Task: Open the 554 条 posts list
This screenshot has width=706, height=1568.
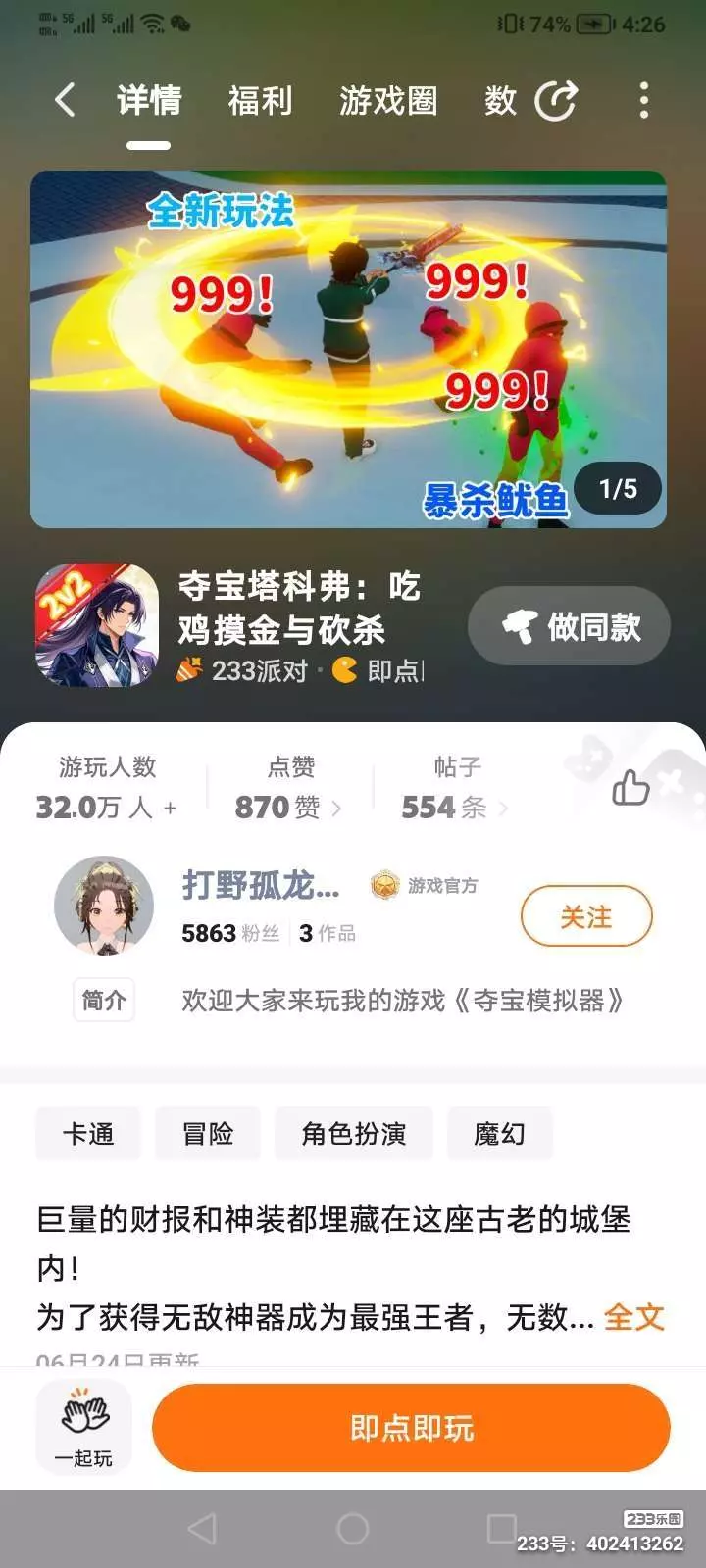Action: 454,807
